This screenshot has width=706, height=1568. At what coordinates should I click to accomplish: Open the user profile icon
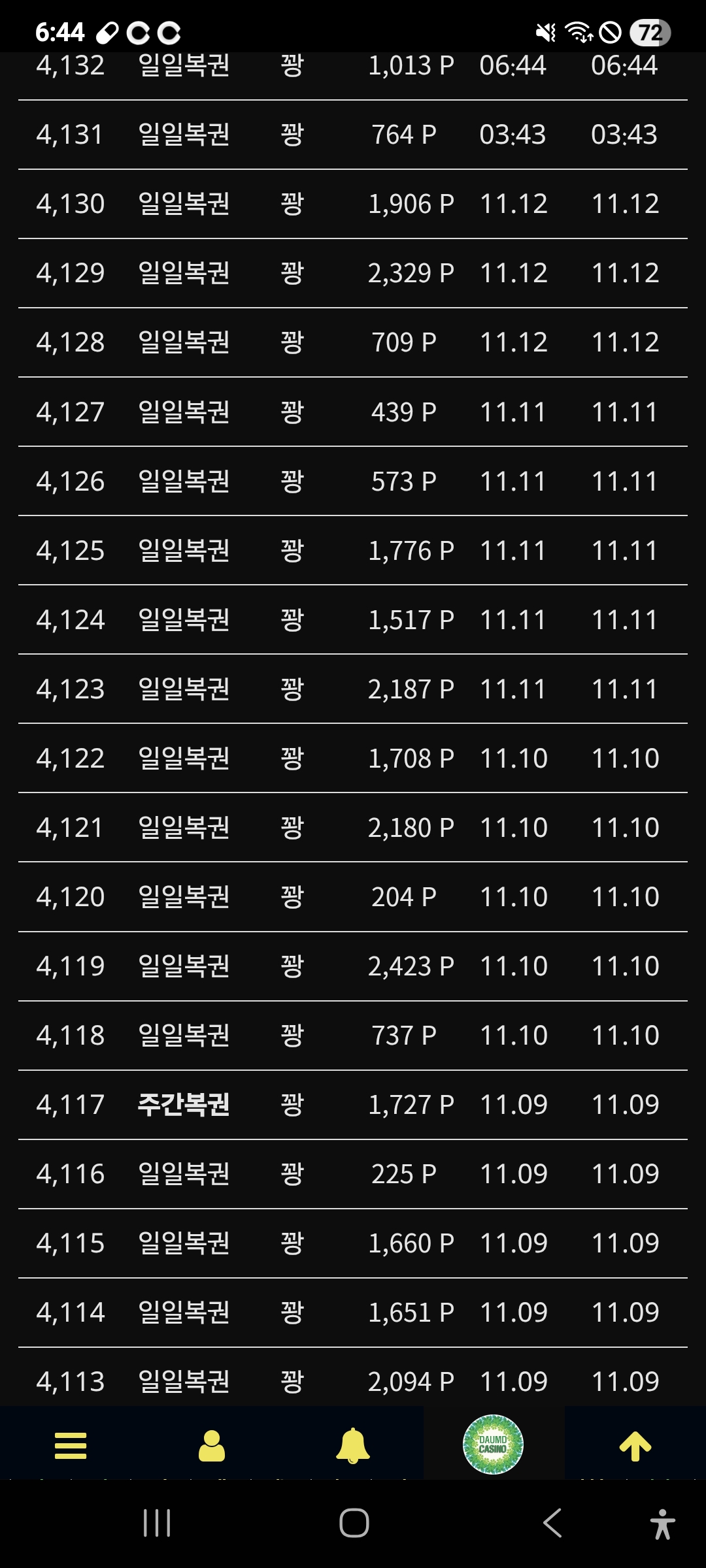(x=212, y=1445)
